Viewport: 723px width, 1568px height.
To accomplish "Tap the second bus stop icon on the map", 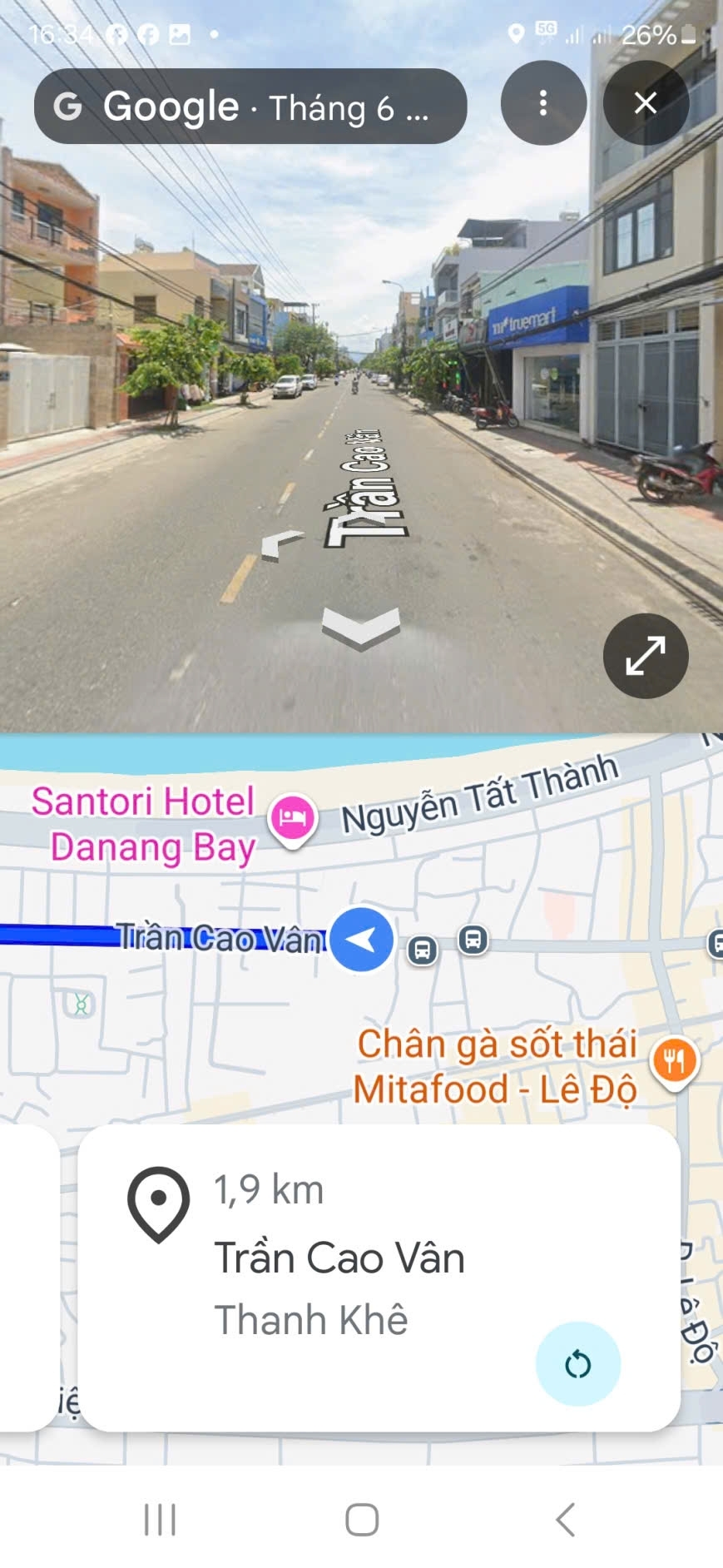I will (472, 938).
